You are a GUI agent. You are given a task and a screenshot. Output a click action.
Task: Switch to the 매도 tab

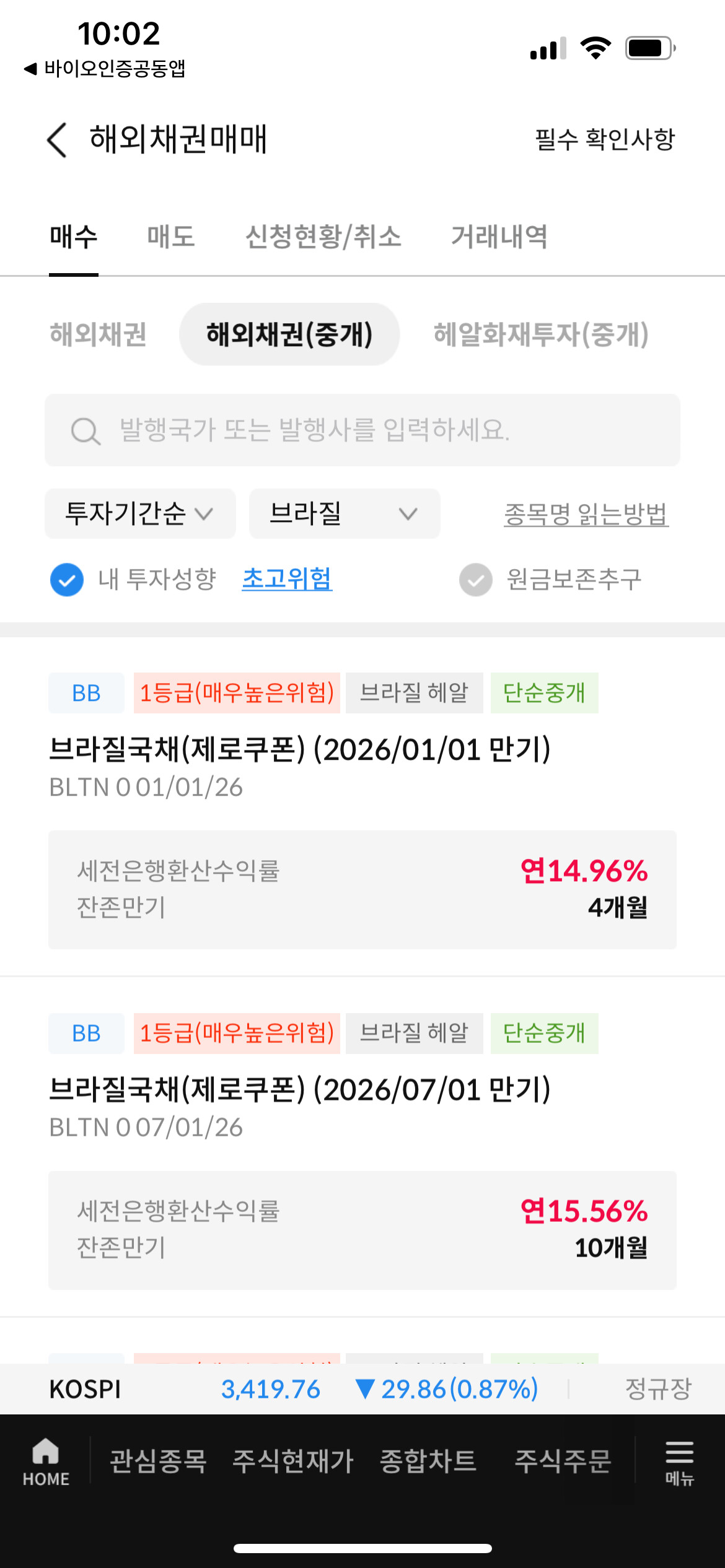click(171, 237)
